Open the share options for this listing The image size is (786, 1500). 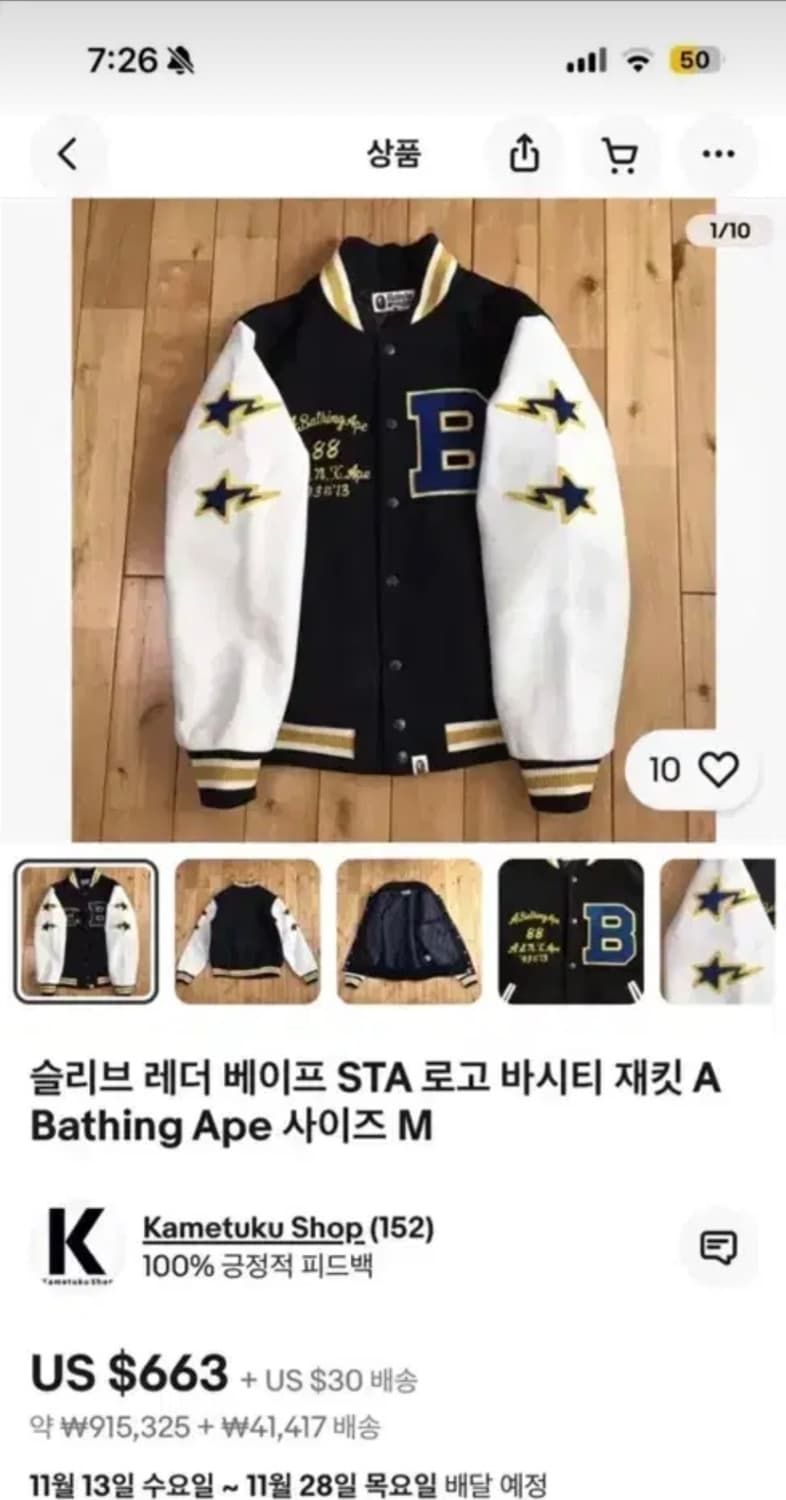pos(524,152)
